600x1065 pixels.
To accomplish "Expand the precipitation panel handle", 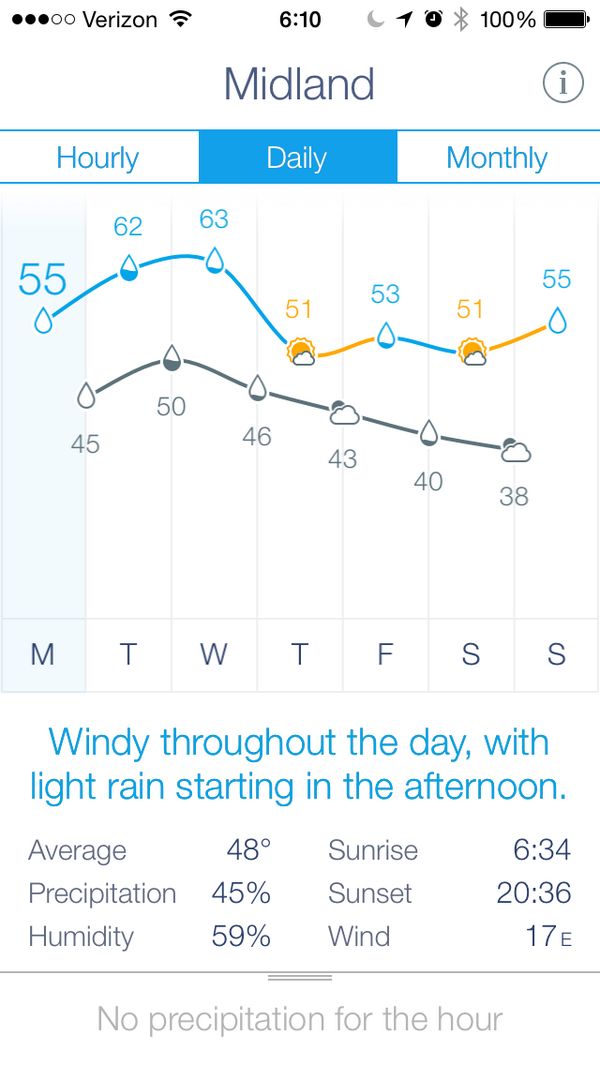I will point(300,977).
